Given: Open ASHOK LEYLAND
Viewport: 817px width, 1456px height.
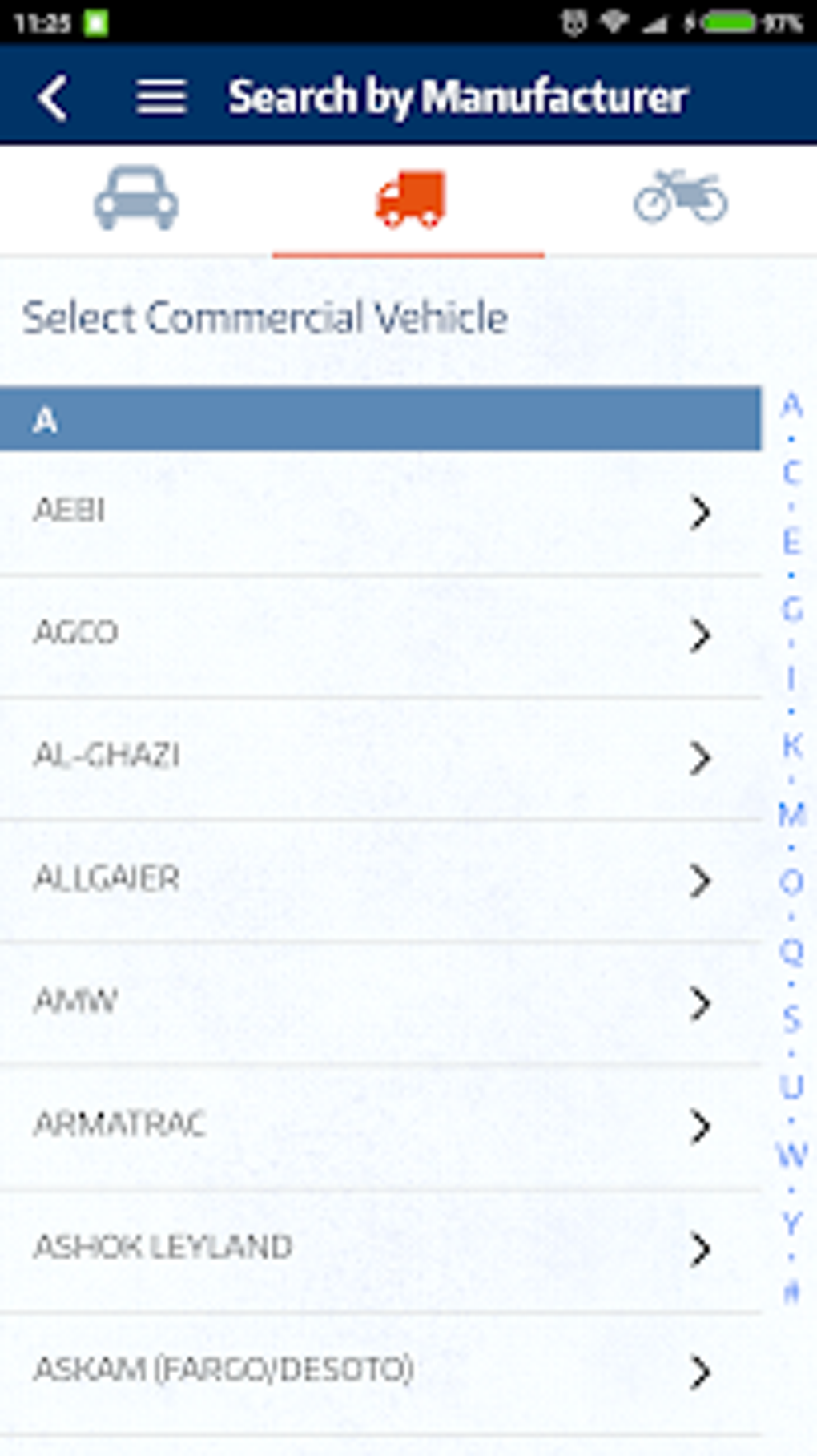Looking at the screenshot, I should 380,1247.
